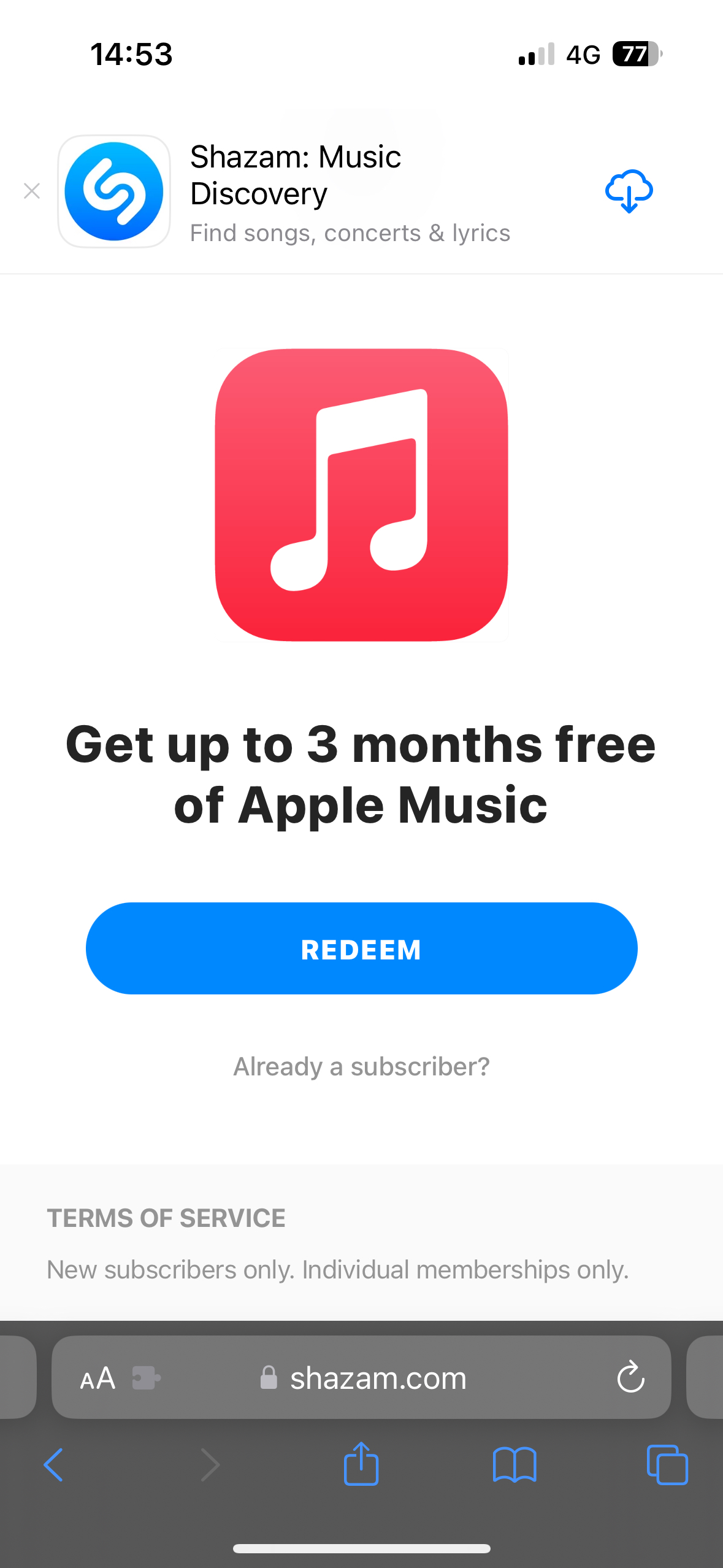Select the shazam.com address bar
Viewport: 723px width, 1568px height.
tap(377, 1378)
